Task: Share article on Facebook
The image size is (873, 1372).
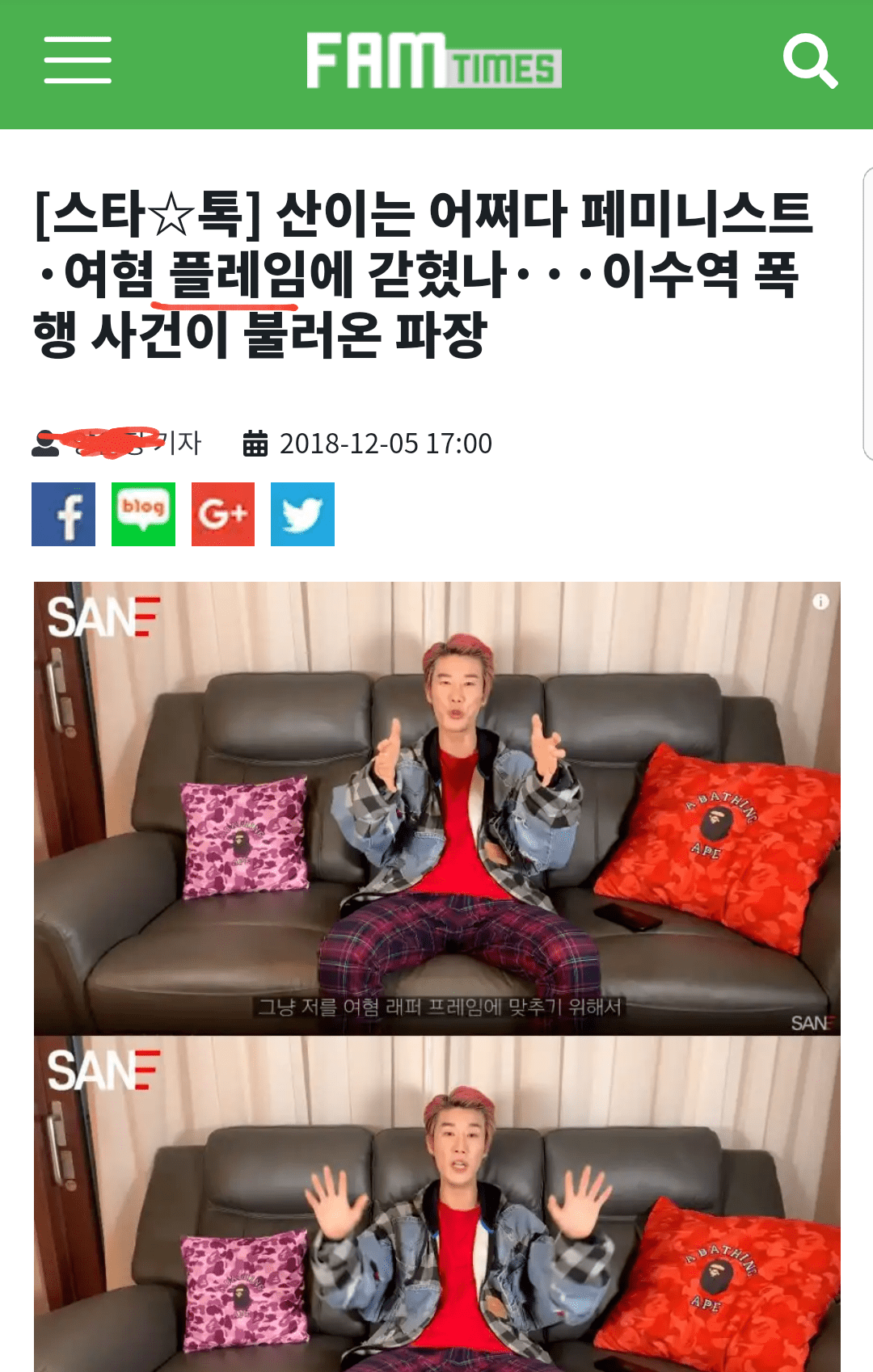Action: point(63,514)
